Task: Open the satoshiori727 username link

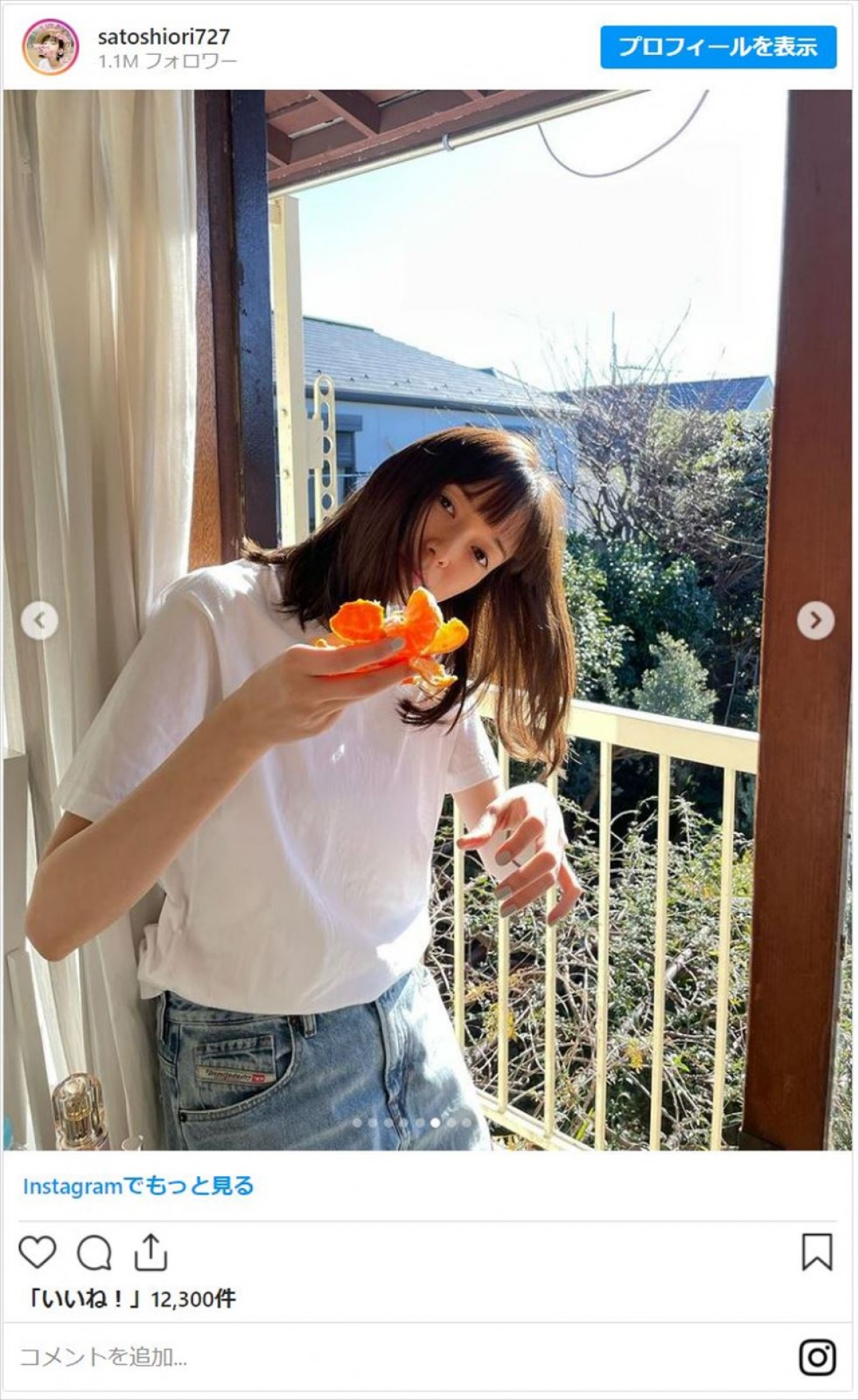Action: pos(163,37)
